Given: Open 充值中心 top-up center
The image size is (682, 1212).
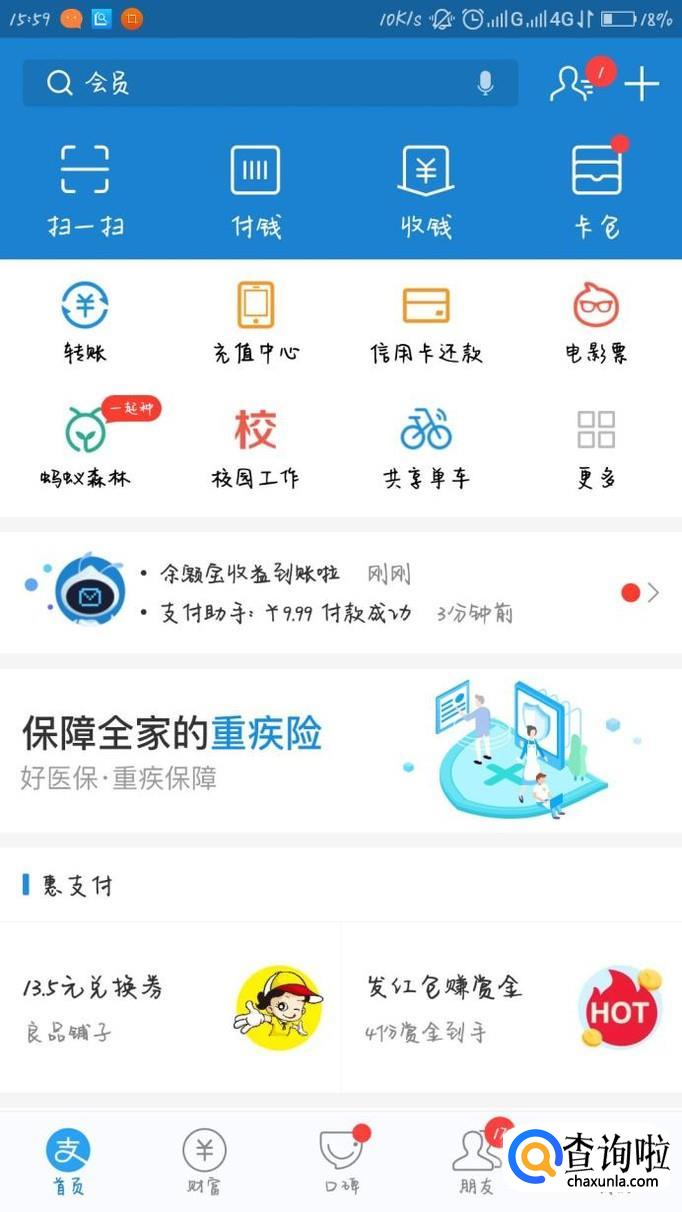Looking at the screenshot, I should tap(255, 322).
